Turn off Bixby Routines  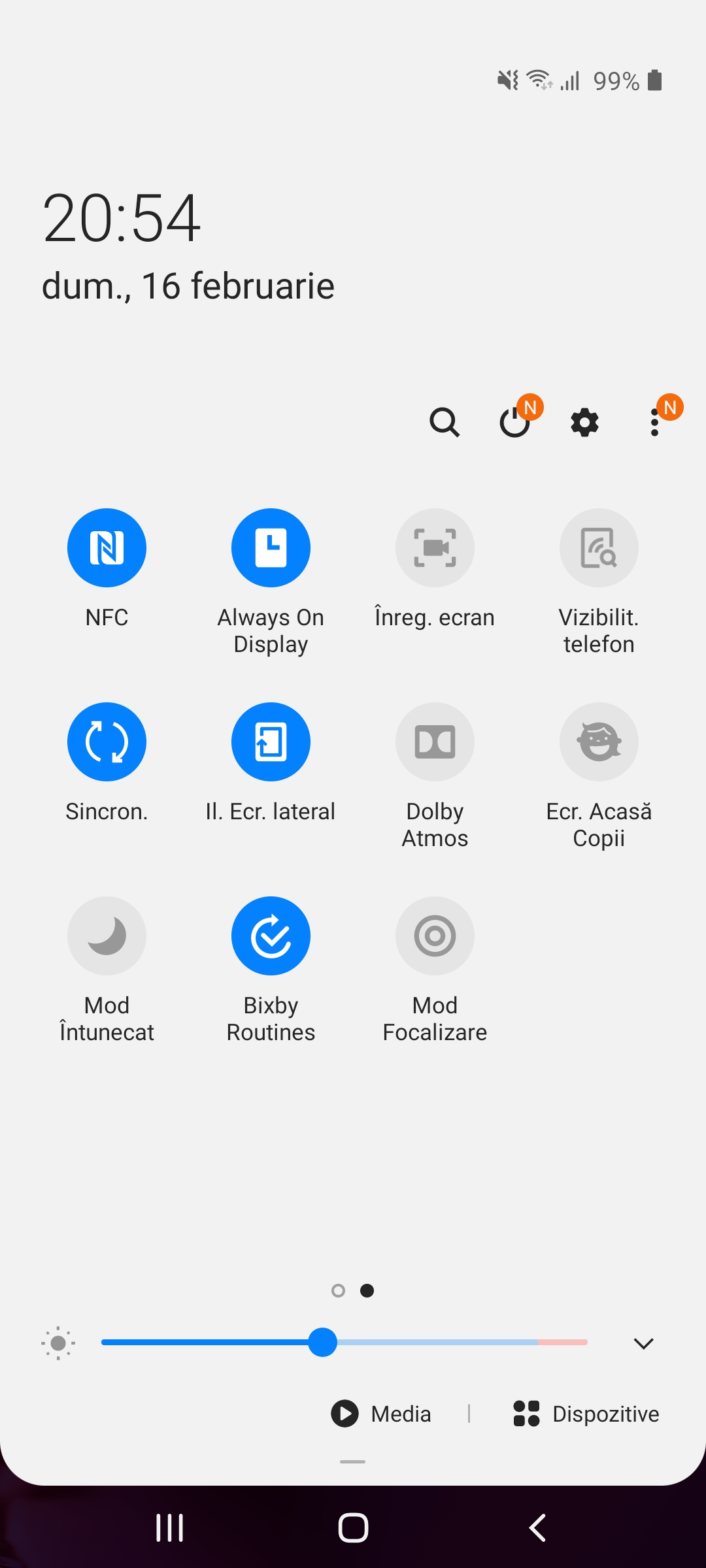coord(271,936)
